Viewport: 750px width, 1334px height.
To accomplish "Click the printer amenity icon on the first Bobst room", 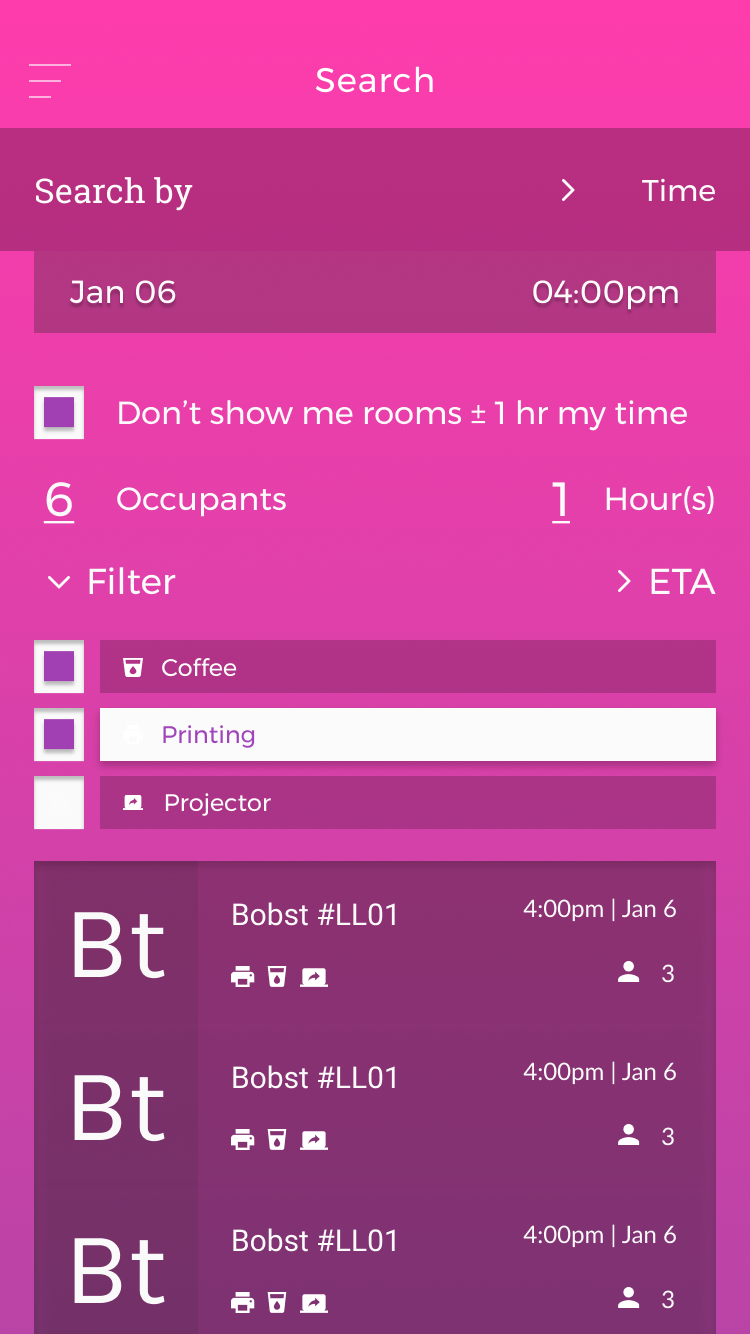I will pyautogui.click(x=242, y=977).
